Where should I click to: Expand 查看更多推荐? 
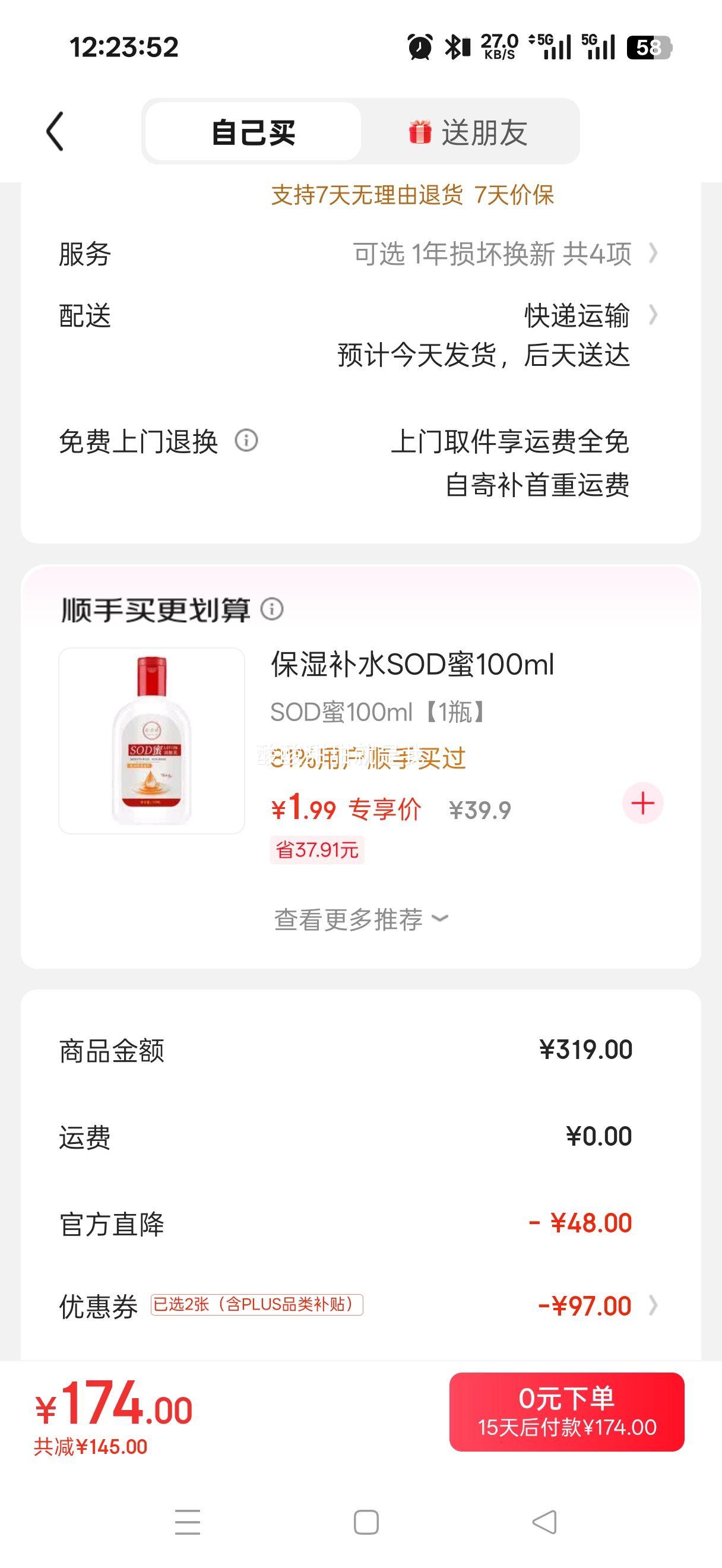[x=360, y=918]
